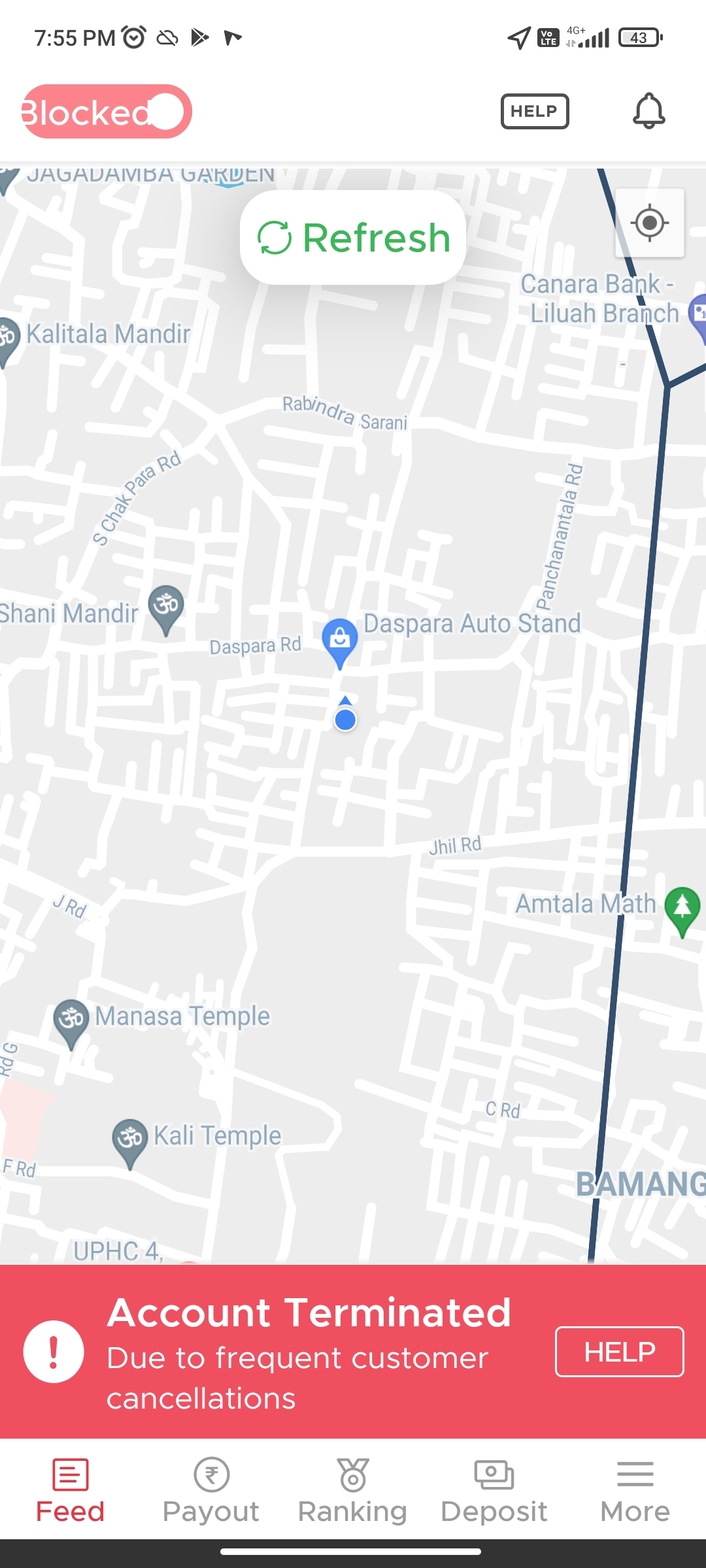Toggle the Blocked status switch
The width and height of the screenshot is (706, 1568).
107,112
